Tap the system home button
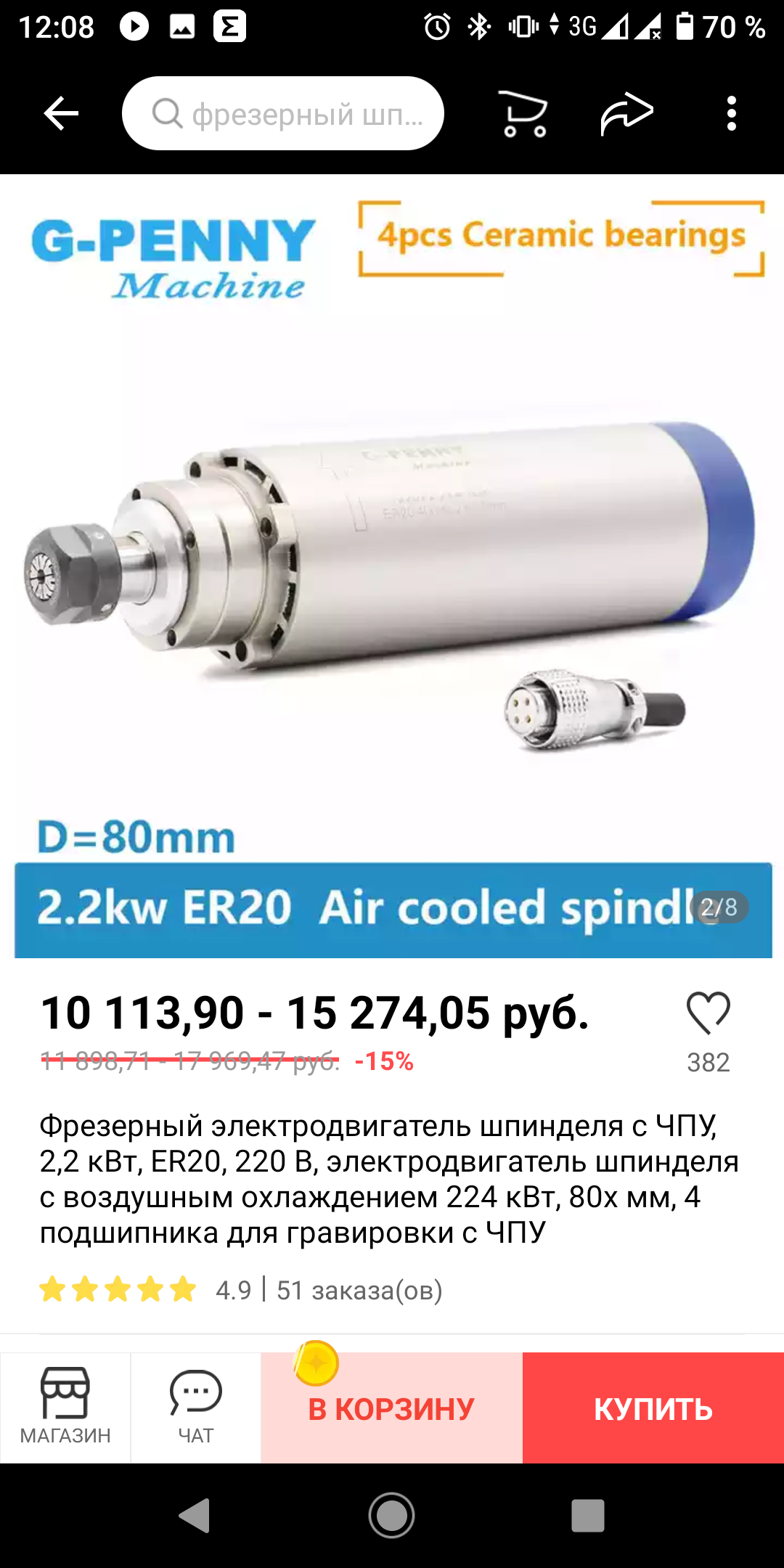The image size is (784, 1568). pos(392,1516)
